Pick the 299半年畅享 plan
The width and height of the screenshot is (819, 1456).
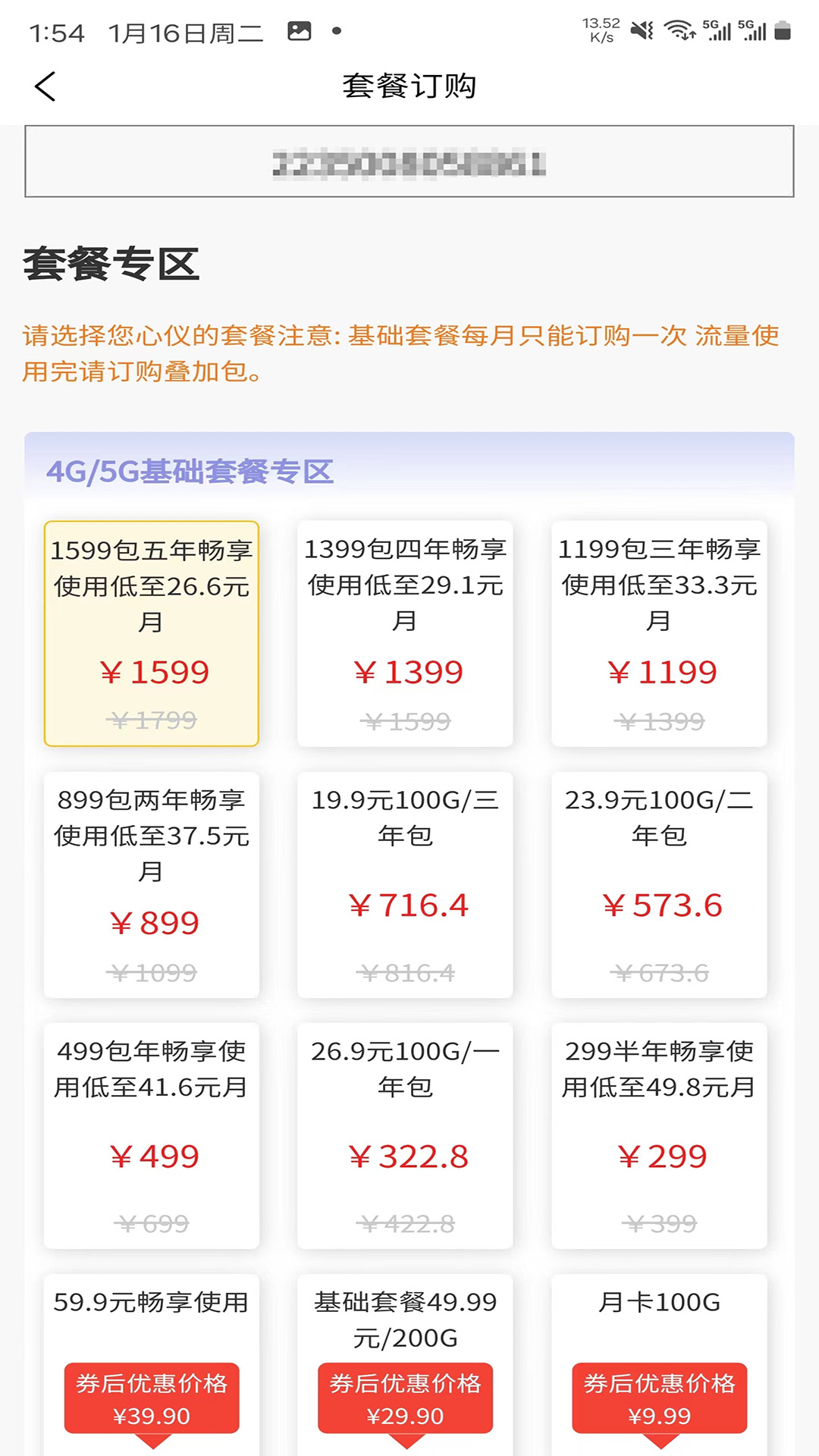(x=659, y=1136)
